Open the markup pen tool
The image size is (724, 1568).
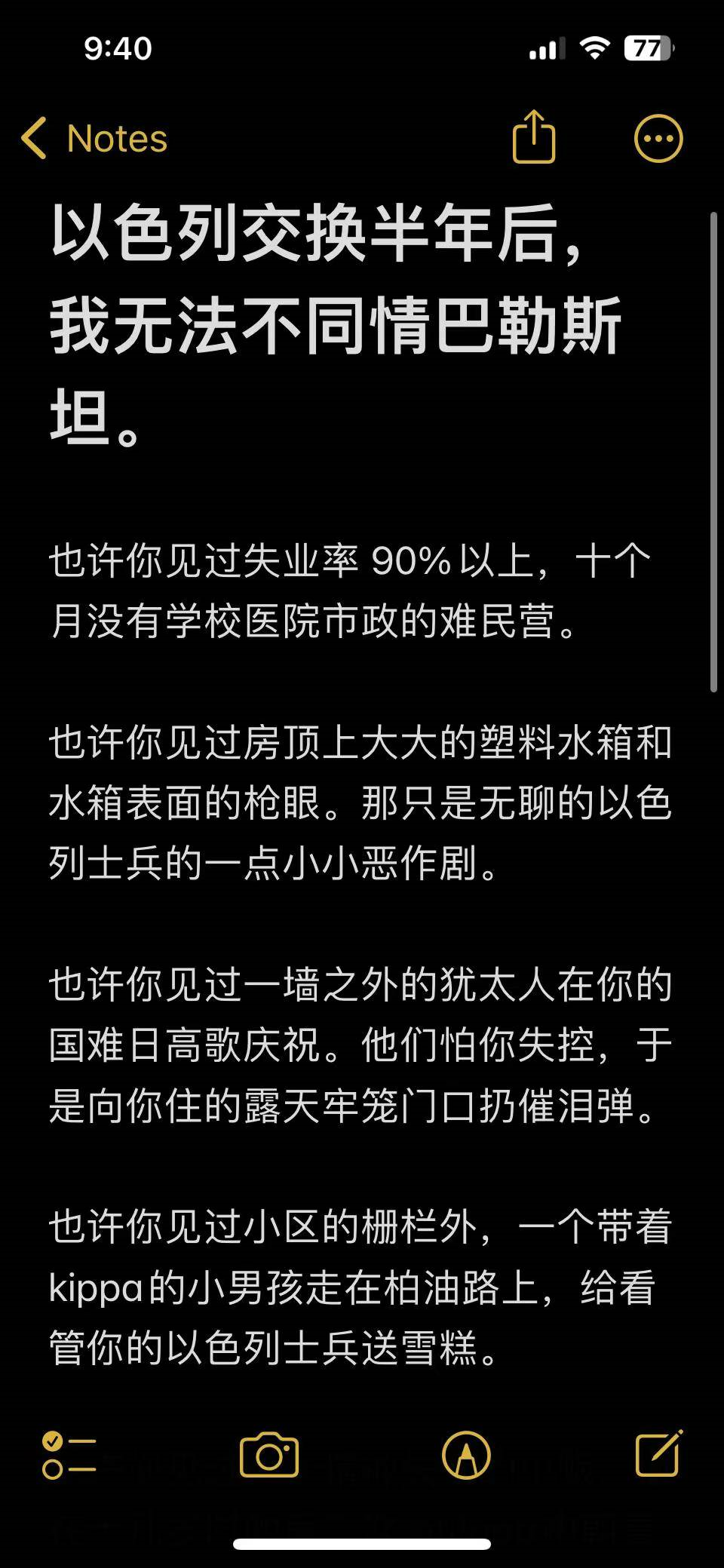click(x=466, y=1455)
